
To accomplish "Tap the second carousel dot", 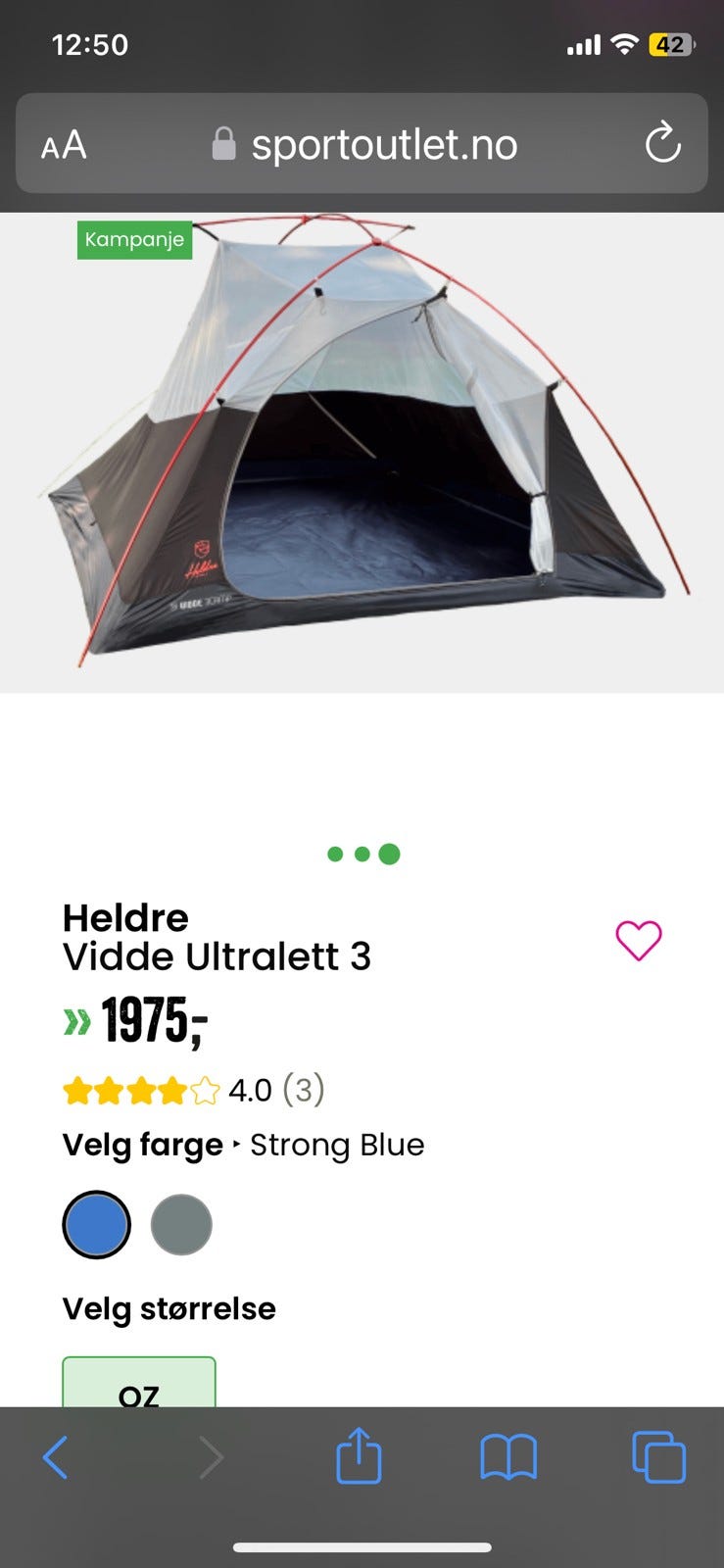I will click(362, 854).
